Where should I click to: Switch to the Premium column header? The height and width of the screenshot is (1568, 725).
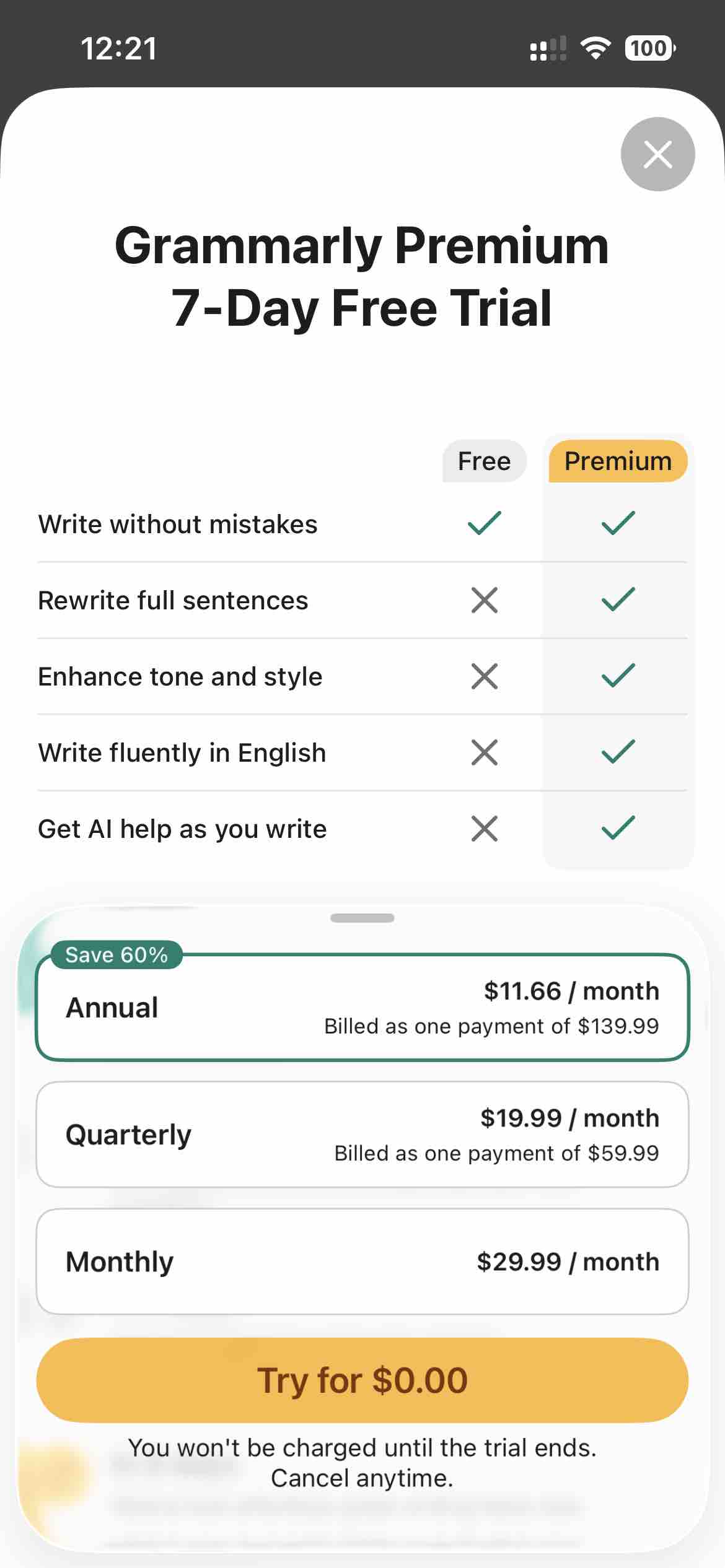coord(617,461)
